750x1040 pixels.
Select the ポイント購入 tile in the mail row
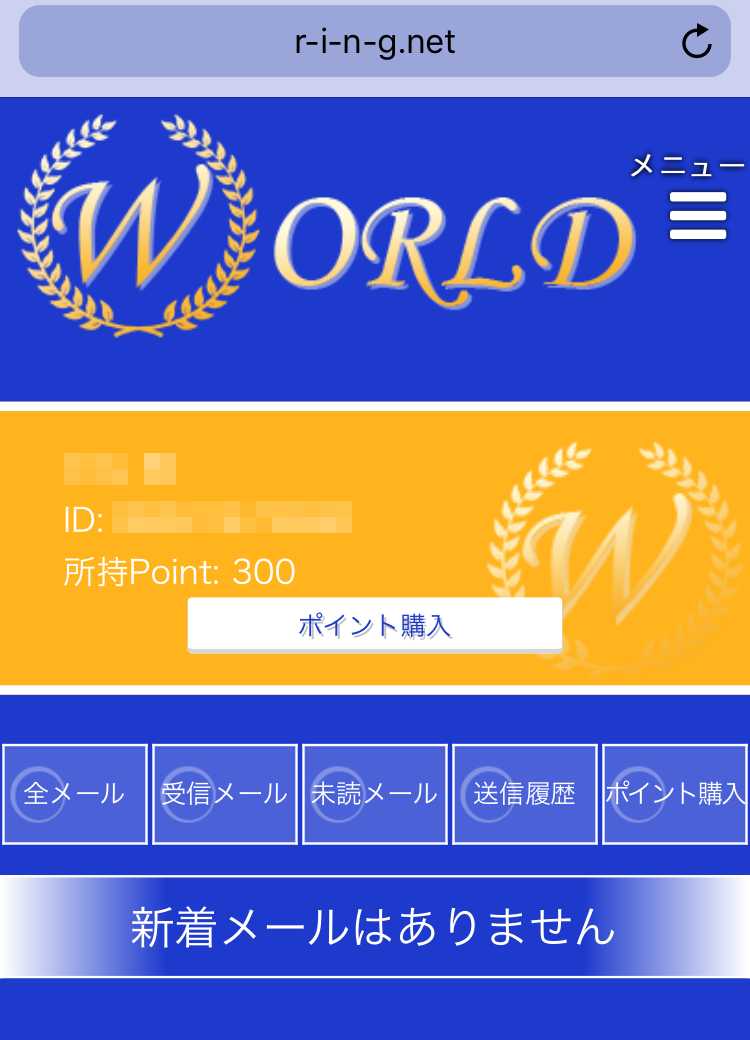pos(675,794)
